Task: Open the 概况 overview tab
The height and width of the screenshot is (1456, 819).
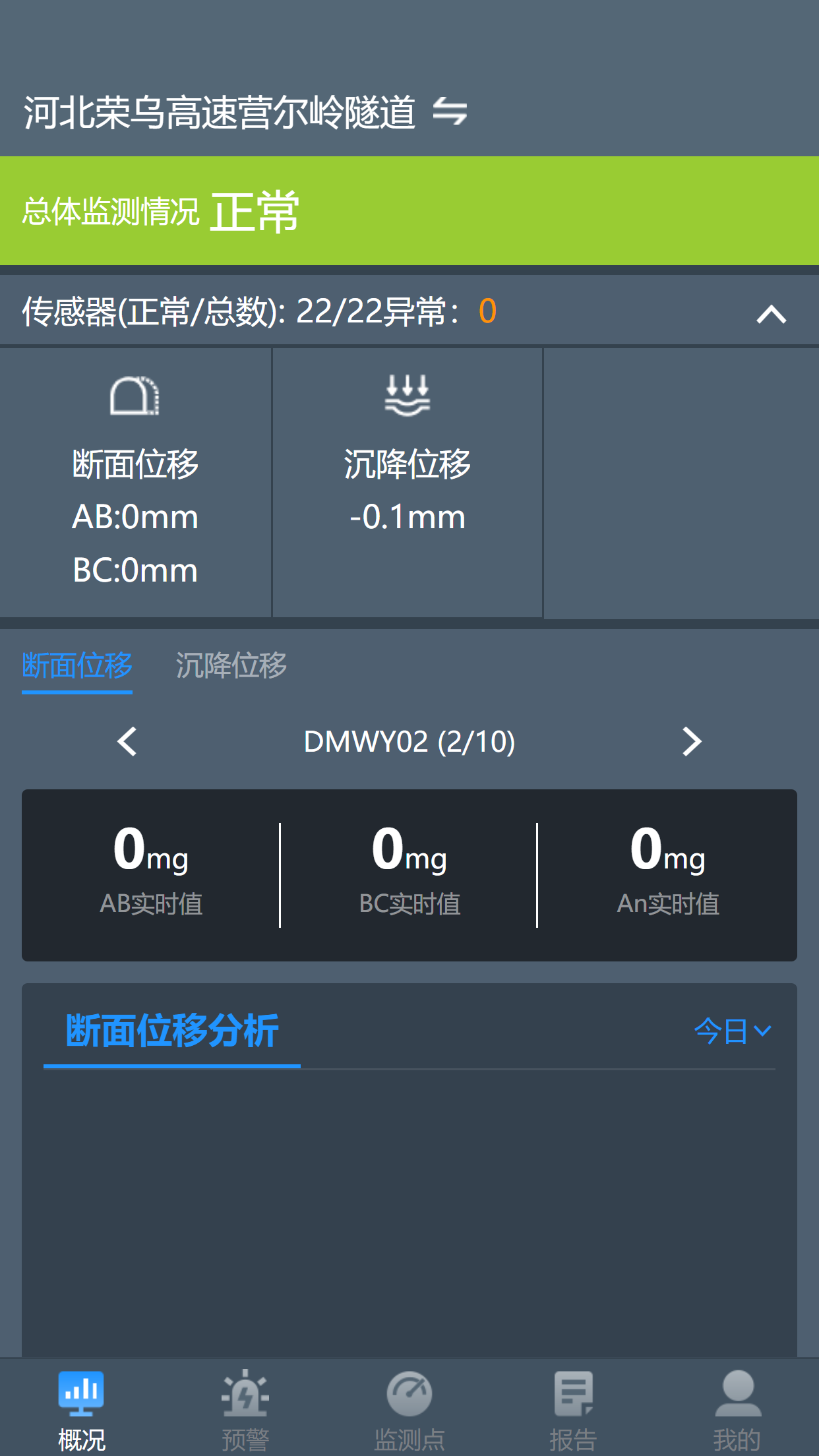Action: (81, 1410)
